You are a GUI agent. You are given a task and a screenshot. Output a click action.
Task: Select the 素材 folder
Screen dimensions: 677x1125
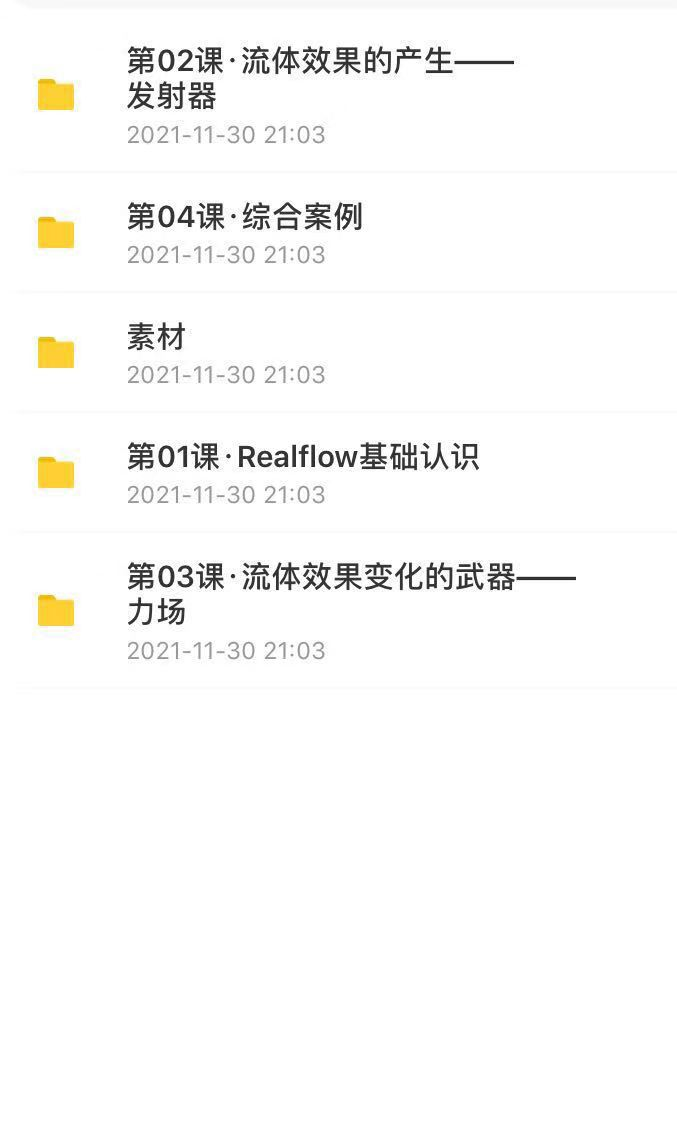click(x=157, y=337)
